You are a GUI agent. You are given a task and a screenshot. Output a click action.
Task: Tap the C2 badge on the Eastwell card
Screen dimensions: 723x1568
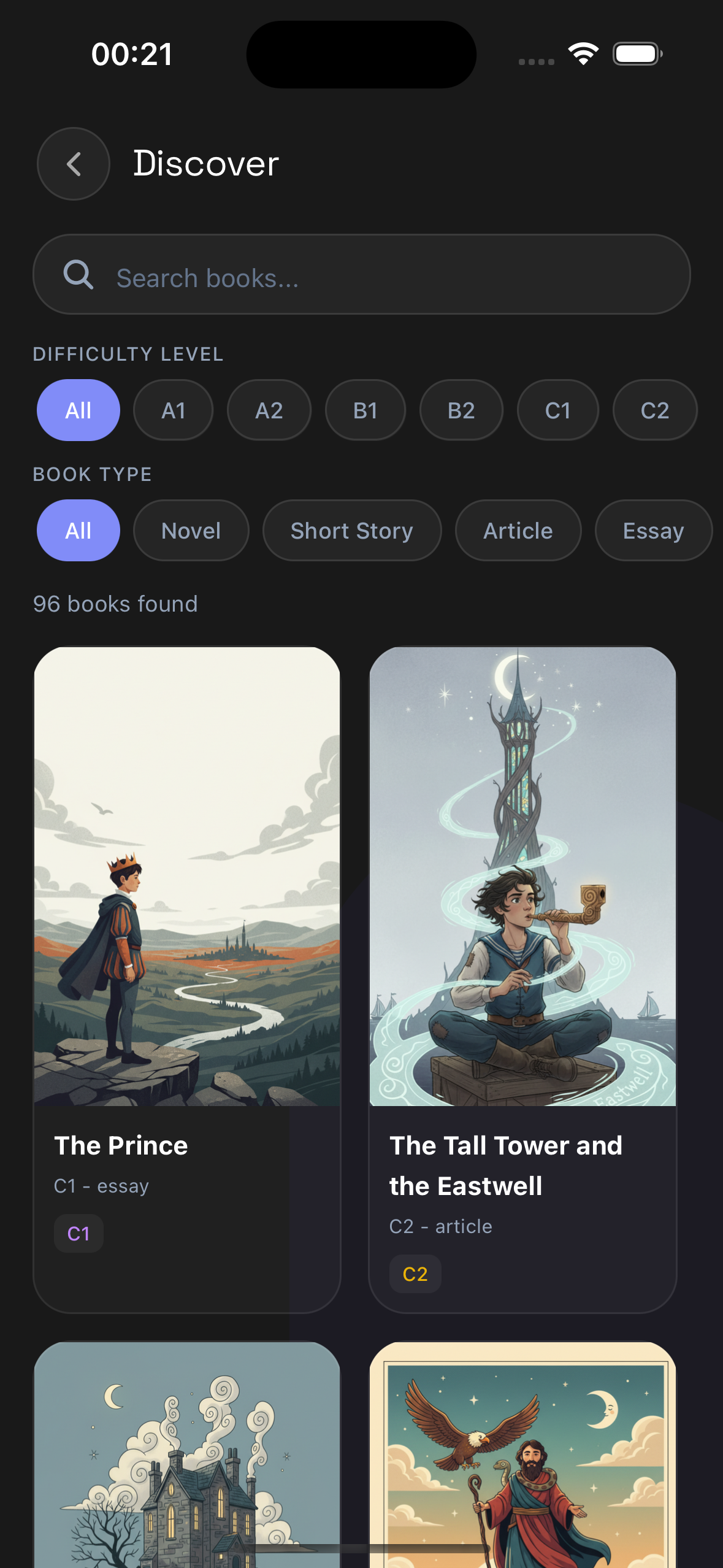click(x=415, y=1274)
